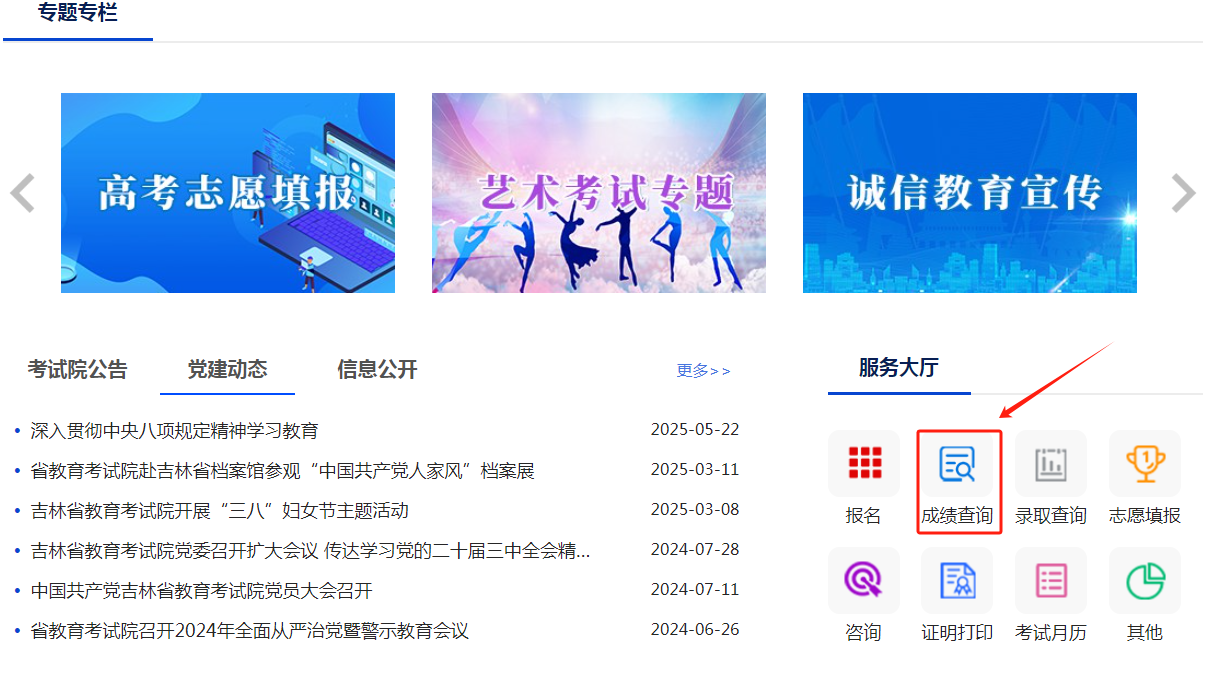The width and height of the screenshot is (1213, 677).
Task: Open 志愿填报 trophy icon
Action: pos(1144,480)
